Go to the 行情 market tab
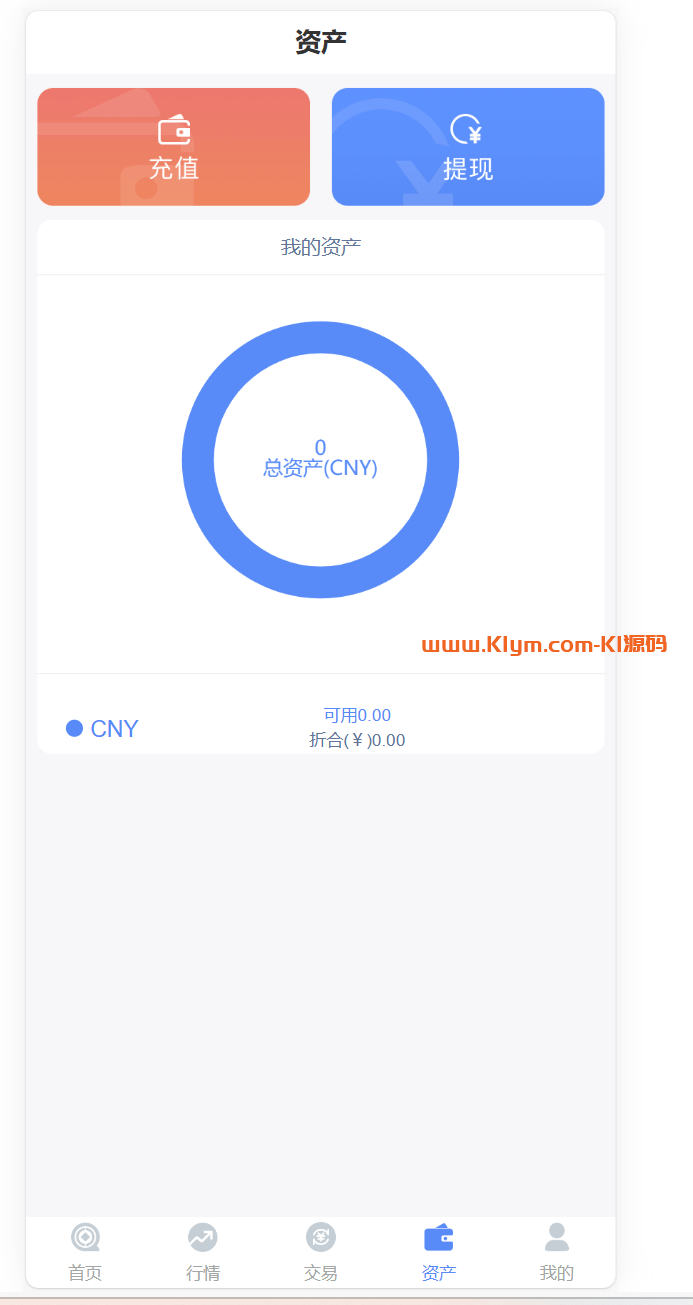Image resolution: width=693 pixels, height=1305 pixels. pyautogui.click(x=203, y=1251)
